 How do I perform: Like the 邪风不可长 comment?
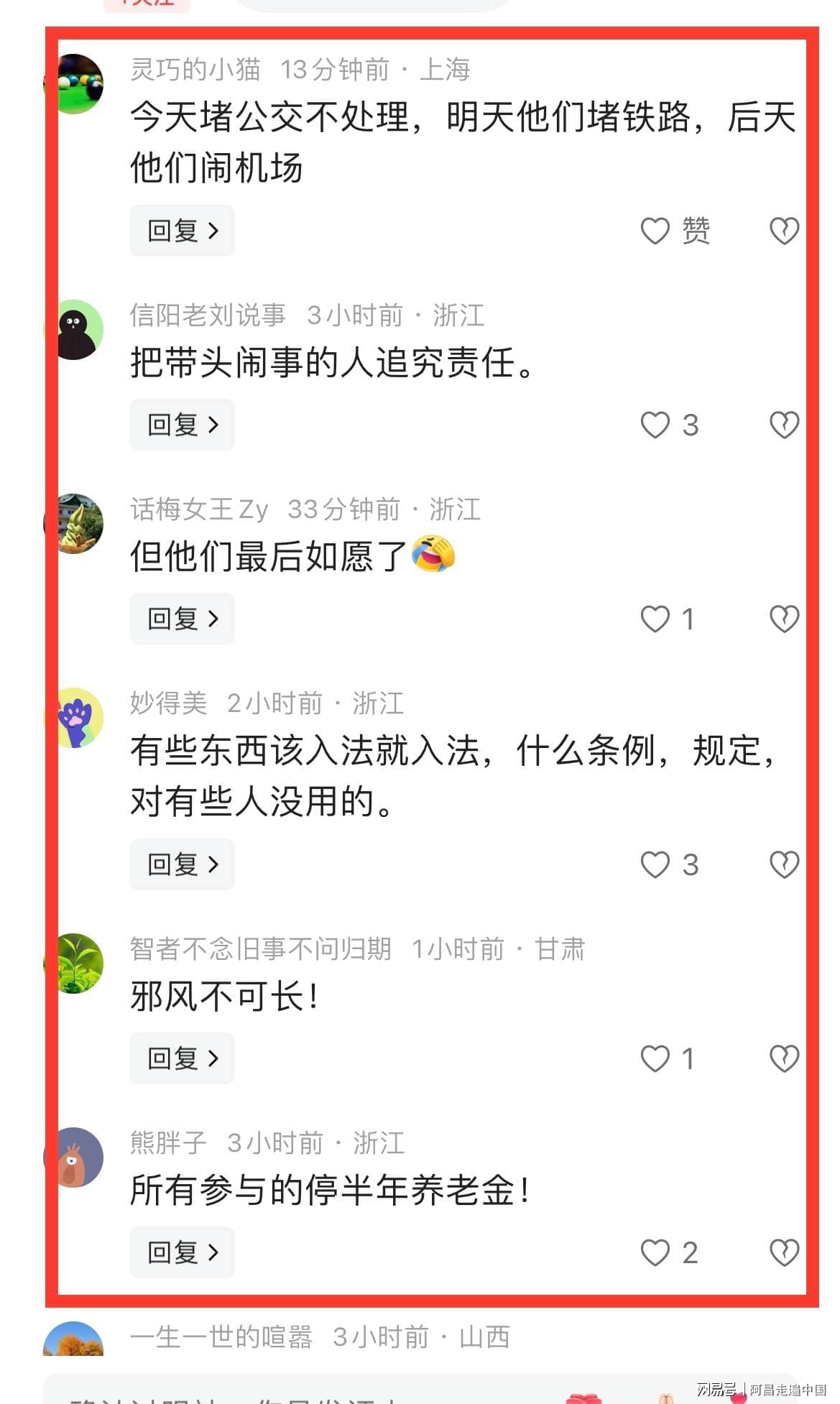click(655, 1059)
